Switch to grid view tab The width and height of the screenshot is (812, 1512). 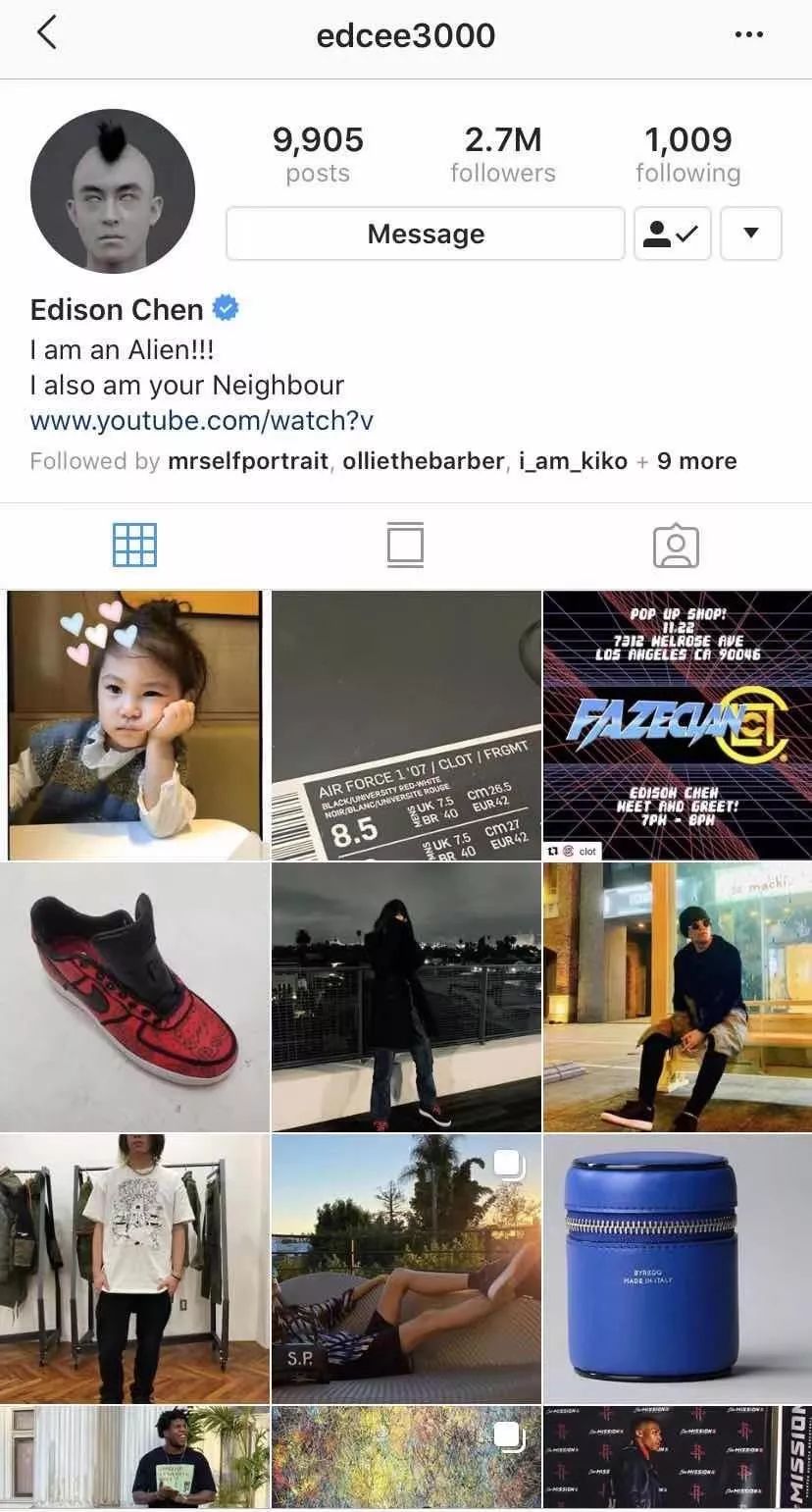[x=134, y=546]
